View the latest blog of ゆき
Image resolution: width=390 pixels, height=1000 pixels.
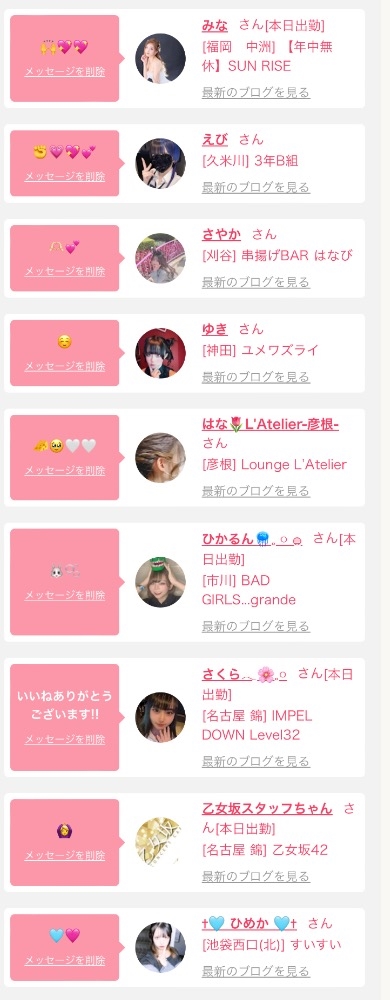click(x=256, y=377)
